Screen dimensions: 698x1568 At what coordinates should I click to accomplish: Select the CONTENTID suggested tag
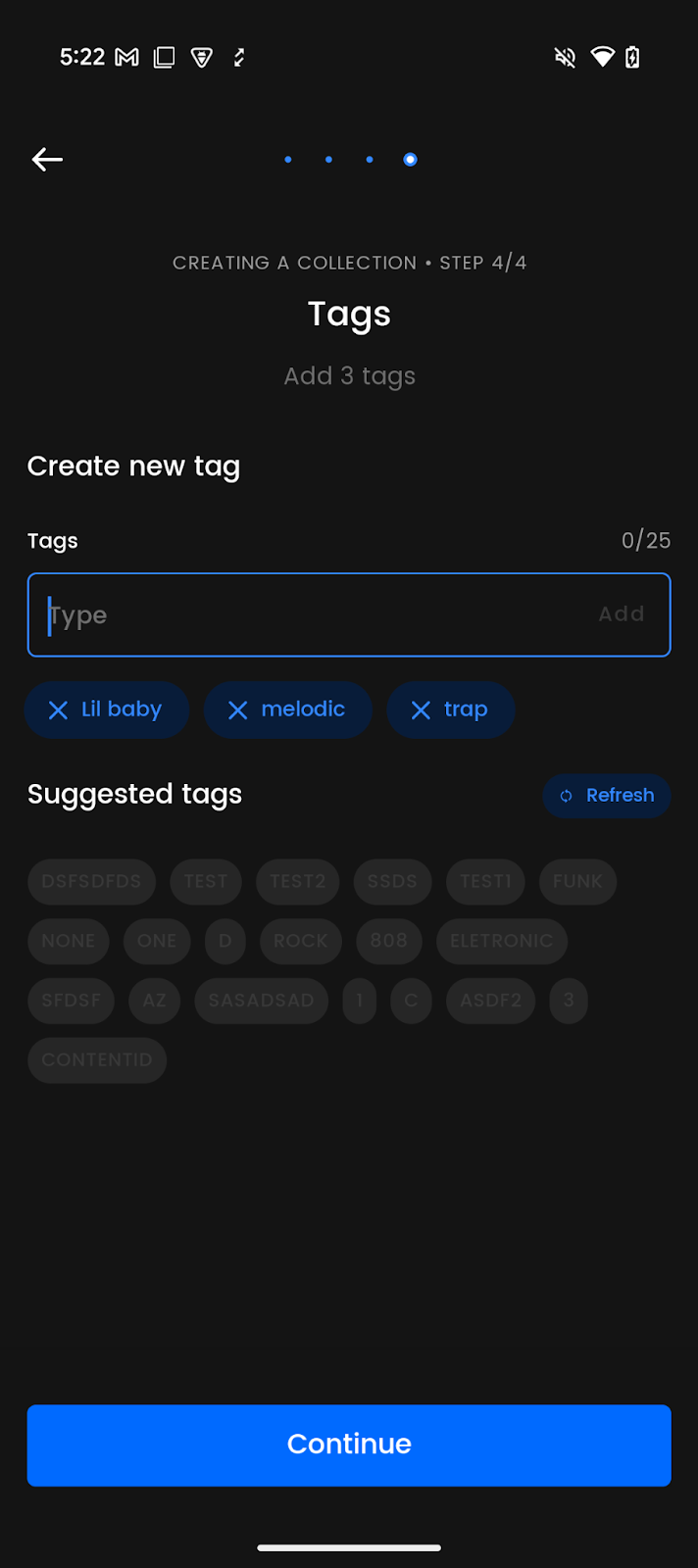click(x=97, y=1059)
